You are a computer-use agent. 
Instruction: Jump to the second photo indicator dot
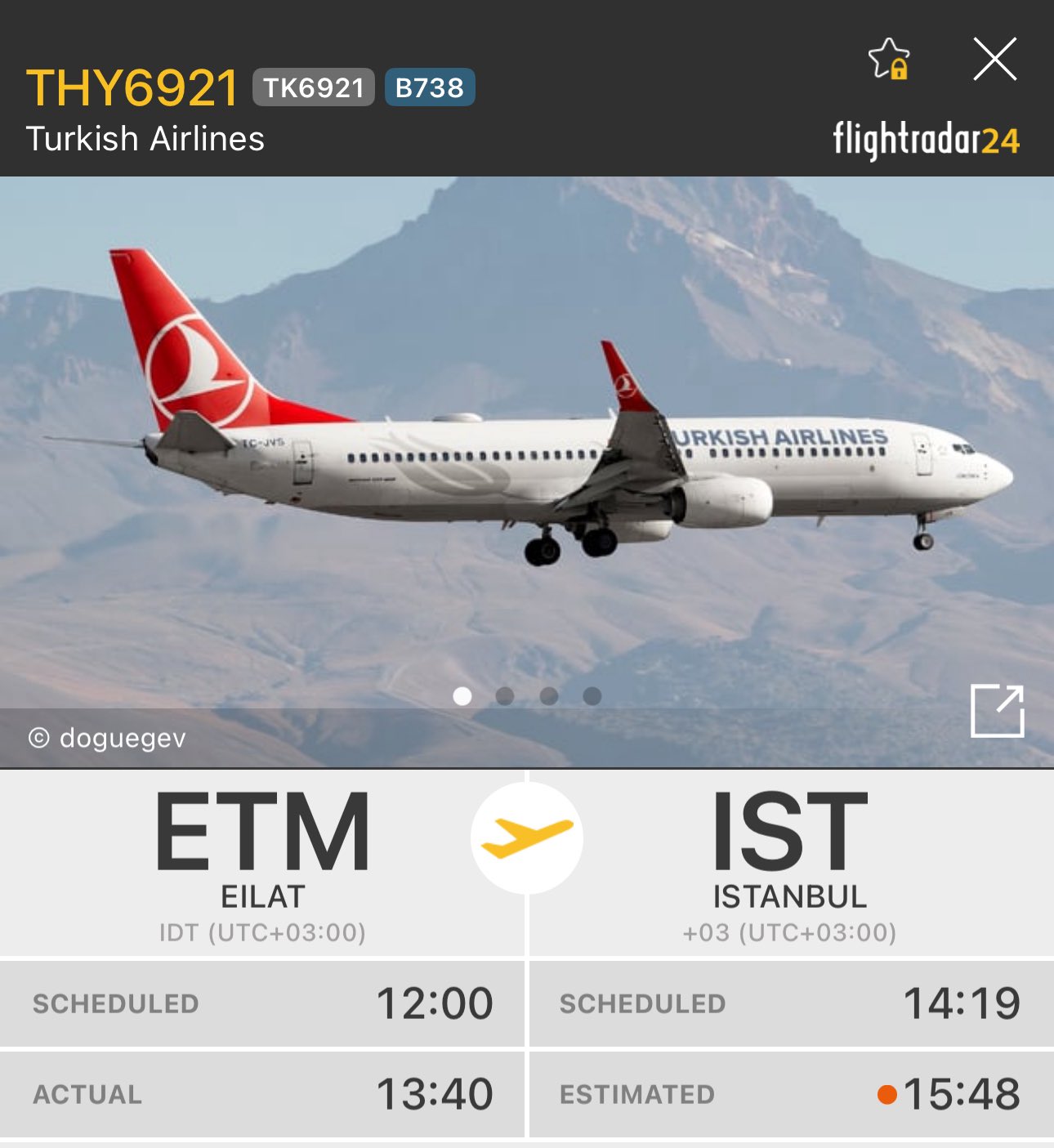click(x=505, y=696)
